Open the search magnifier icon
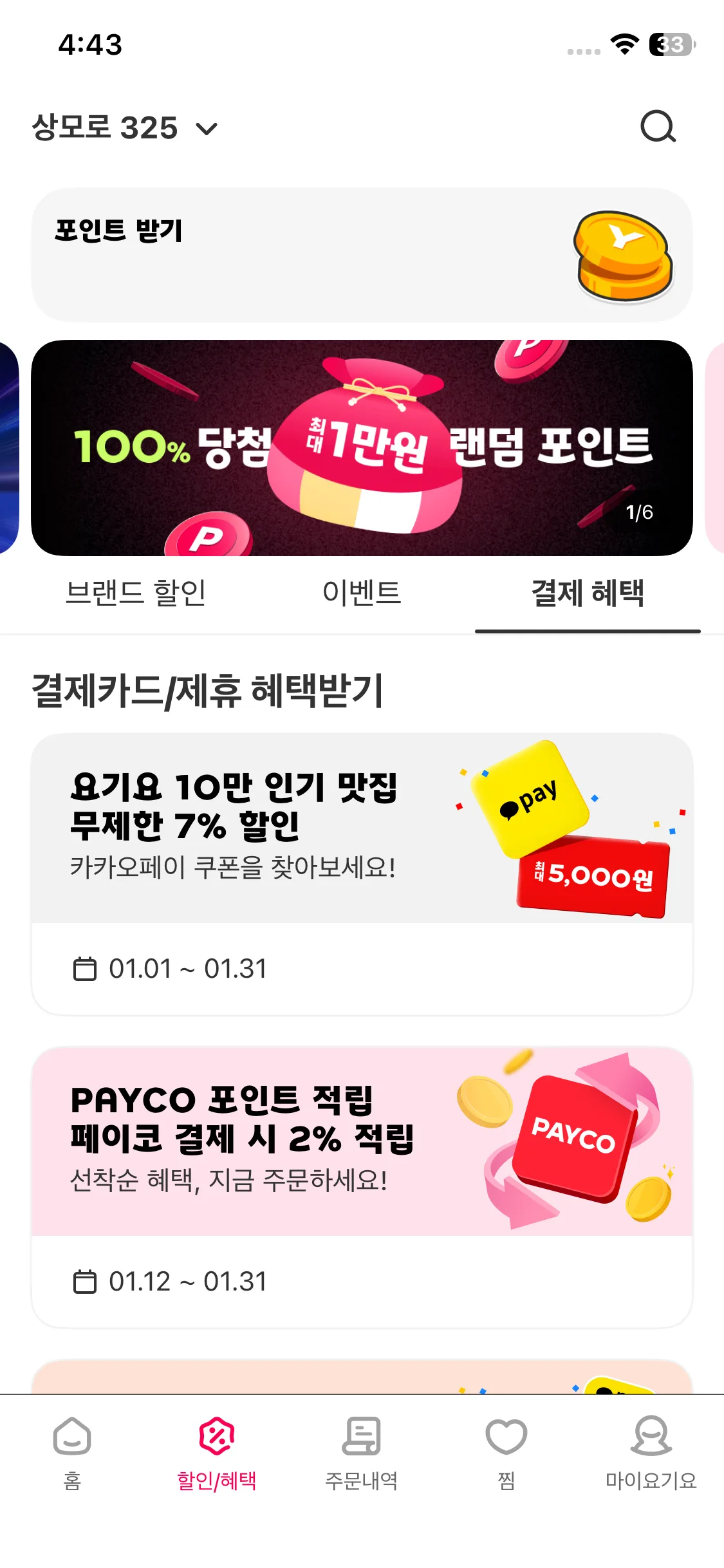 click(658, 126)
